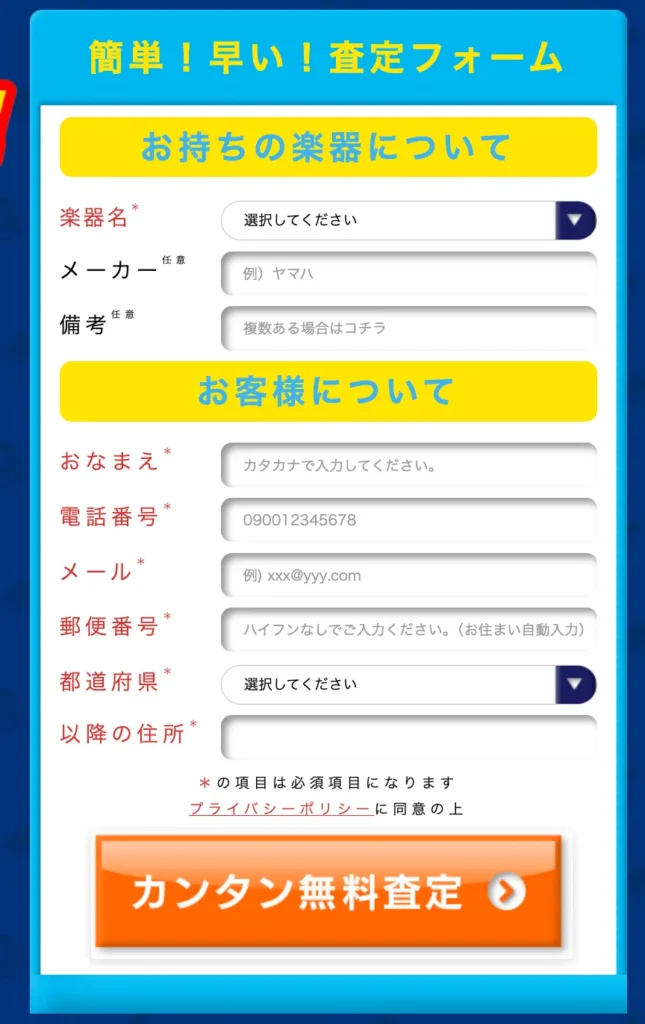Select the メール email field
645x1024 pixels.
click(408, 575)
